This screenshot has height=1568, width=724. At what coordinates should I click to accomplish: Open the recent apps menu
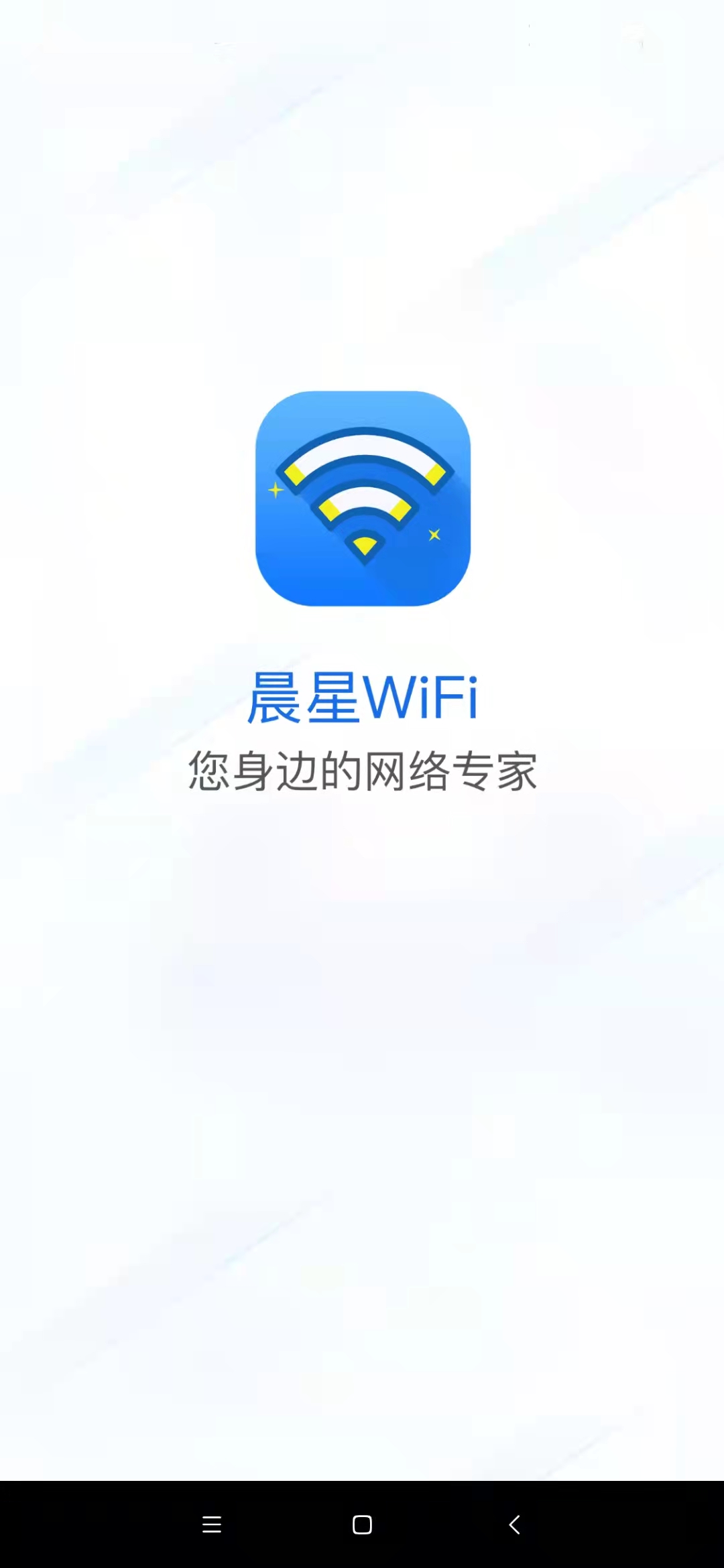pyautogui.click(x=212, y=1524)
